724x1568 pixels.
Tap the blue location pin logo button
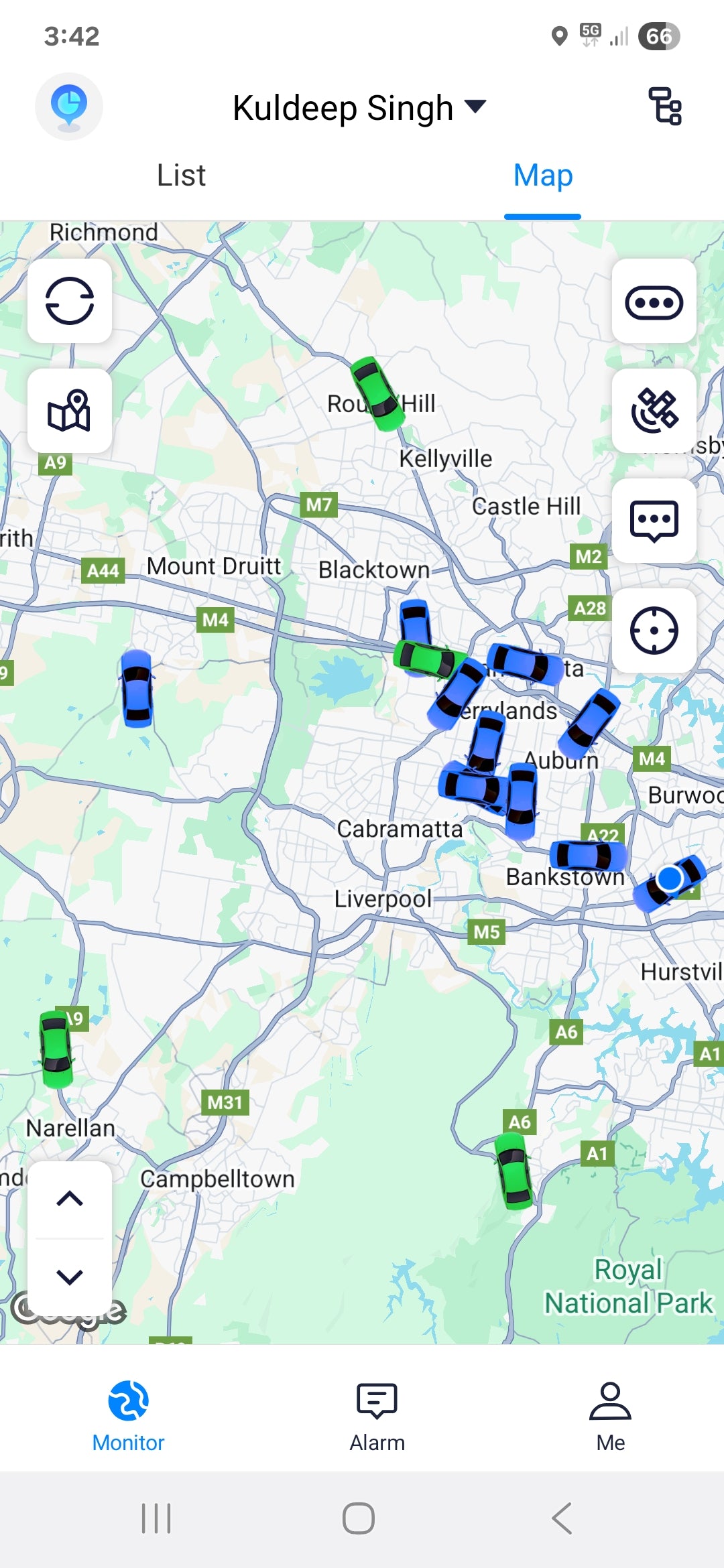click(69, 107)
